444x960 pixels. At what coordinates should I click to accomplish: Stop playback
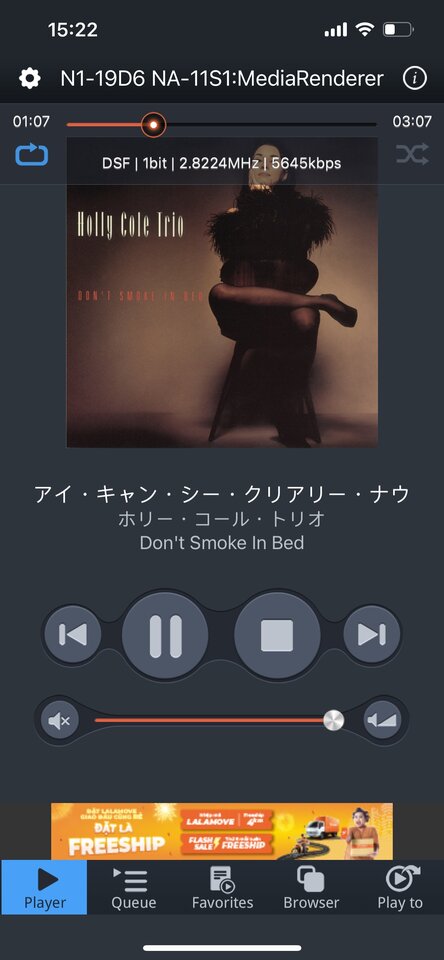click(277, 636)
